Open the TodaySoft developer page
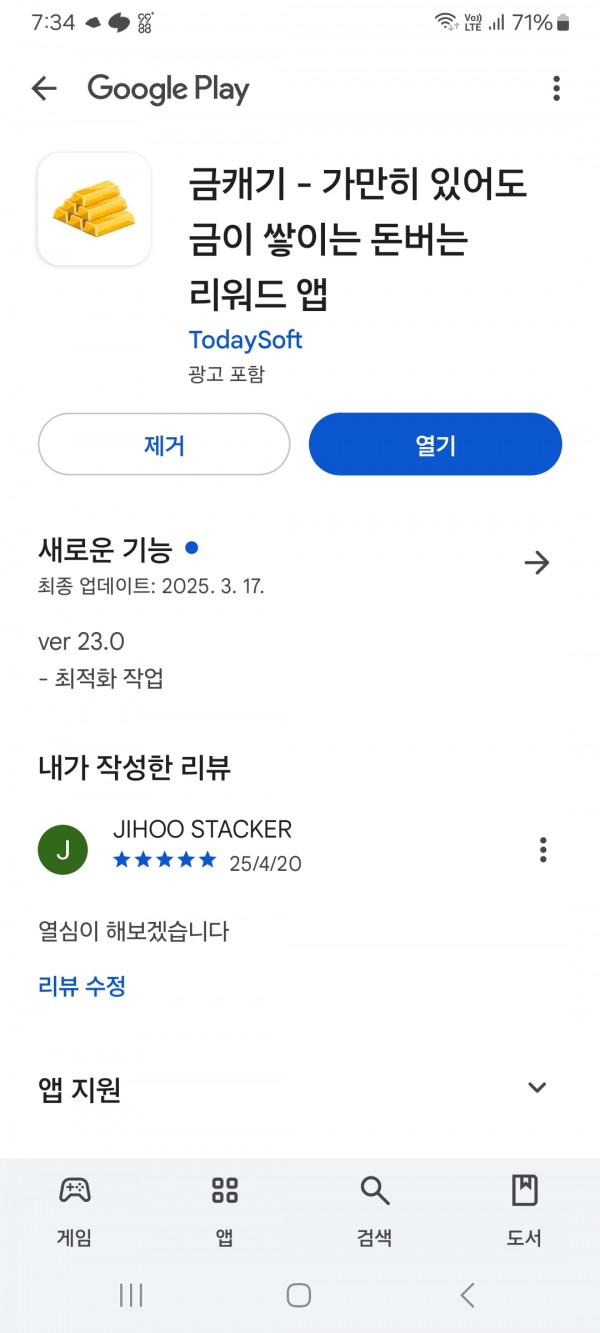The height and width of the screenshot is (1333, 600). click(x=245, y=339)
